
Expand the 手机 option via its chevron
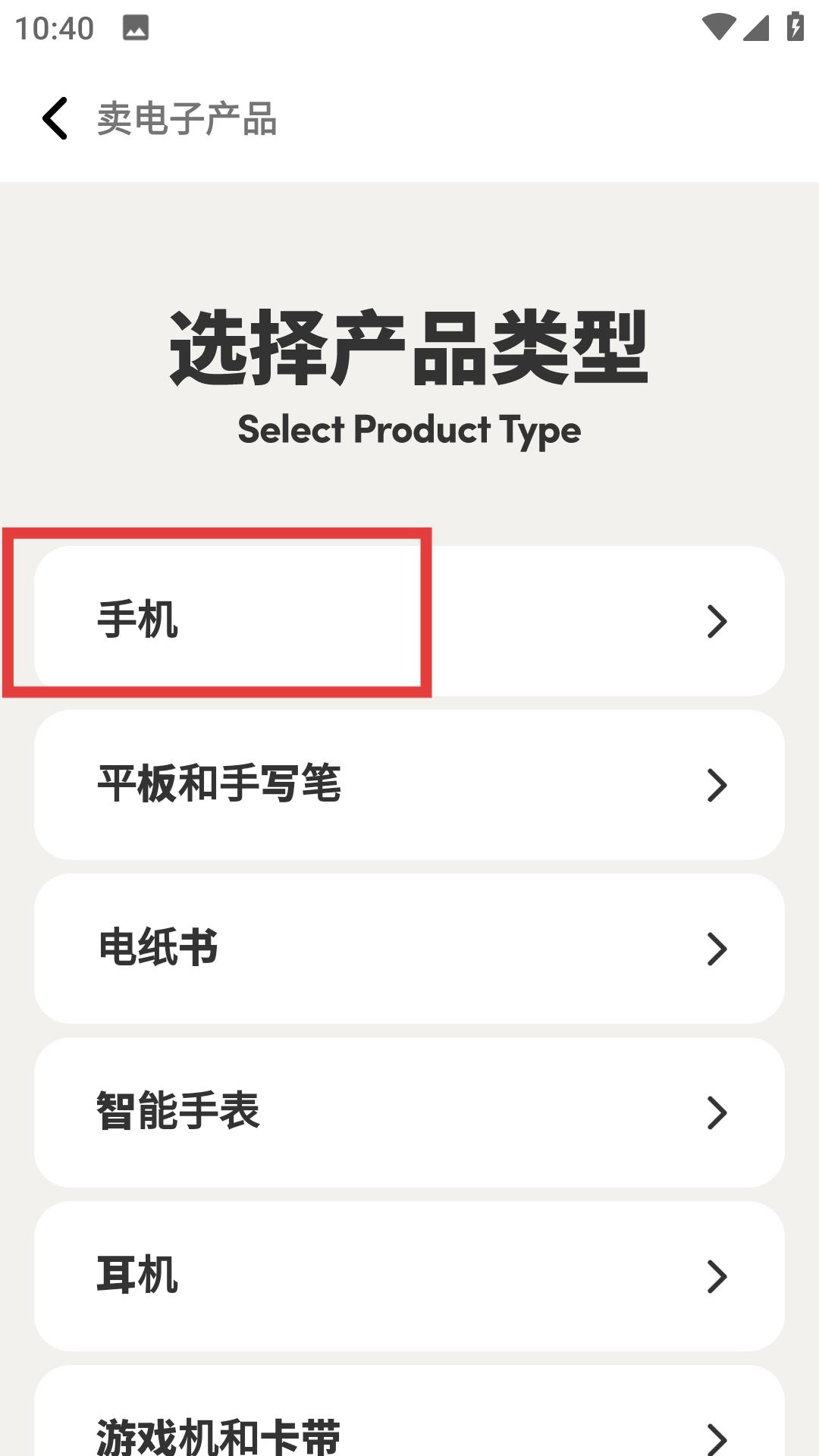tap(716, 622)
